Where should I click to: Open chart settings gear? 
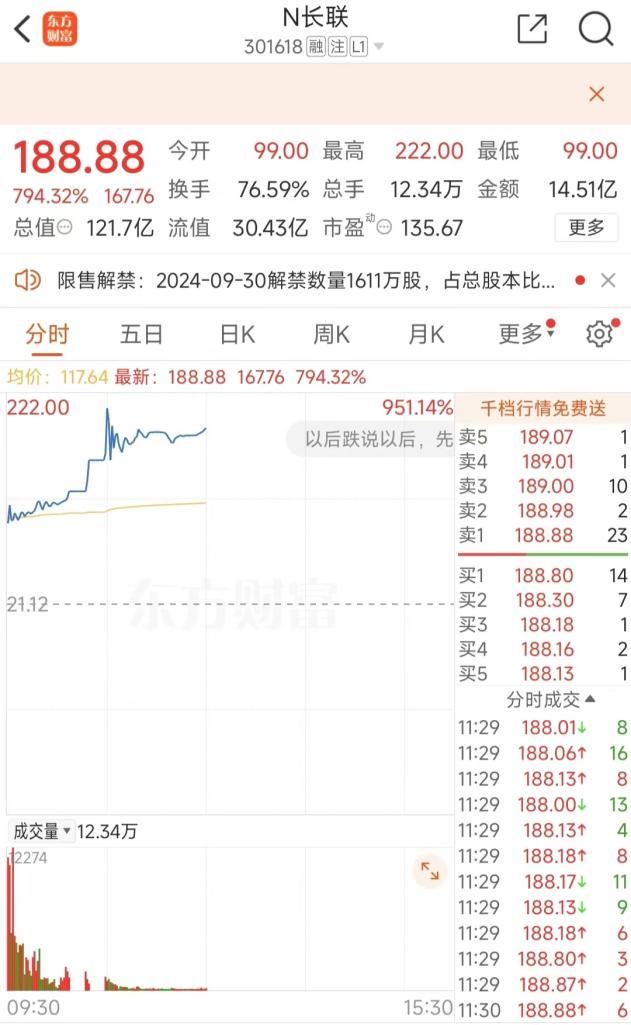(599, 334)
